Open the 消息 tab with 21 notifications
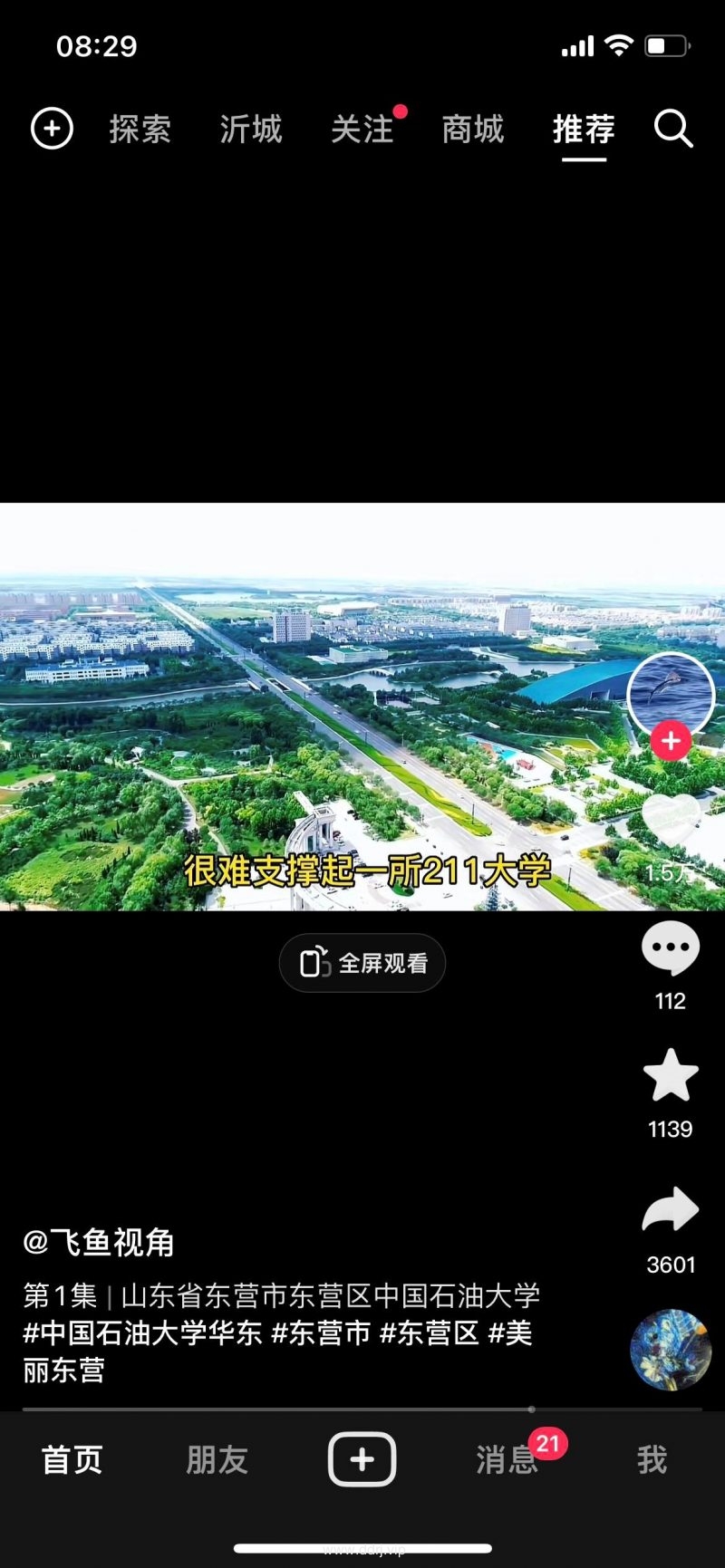The height and width of the screenshot is (1568, 725). tap(507, 1459)
